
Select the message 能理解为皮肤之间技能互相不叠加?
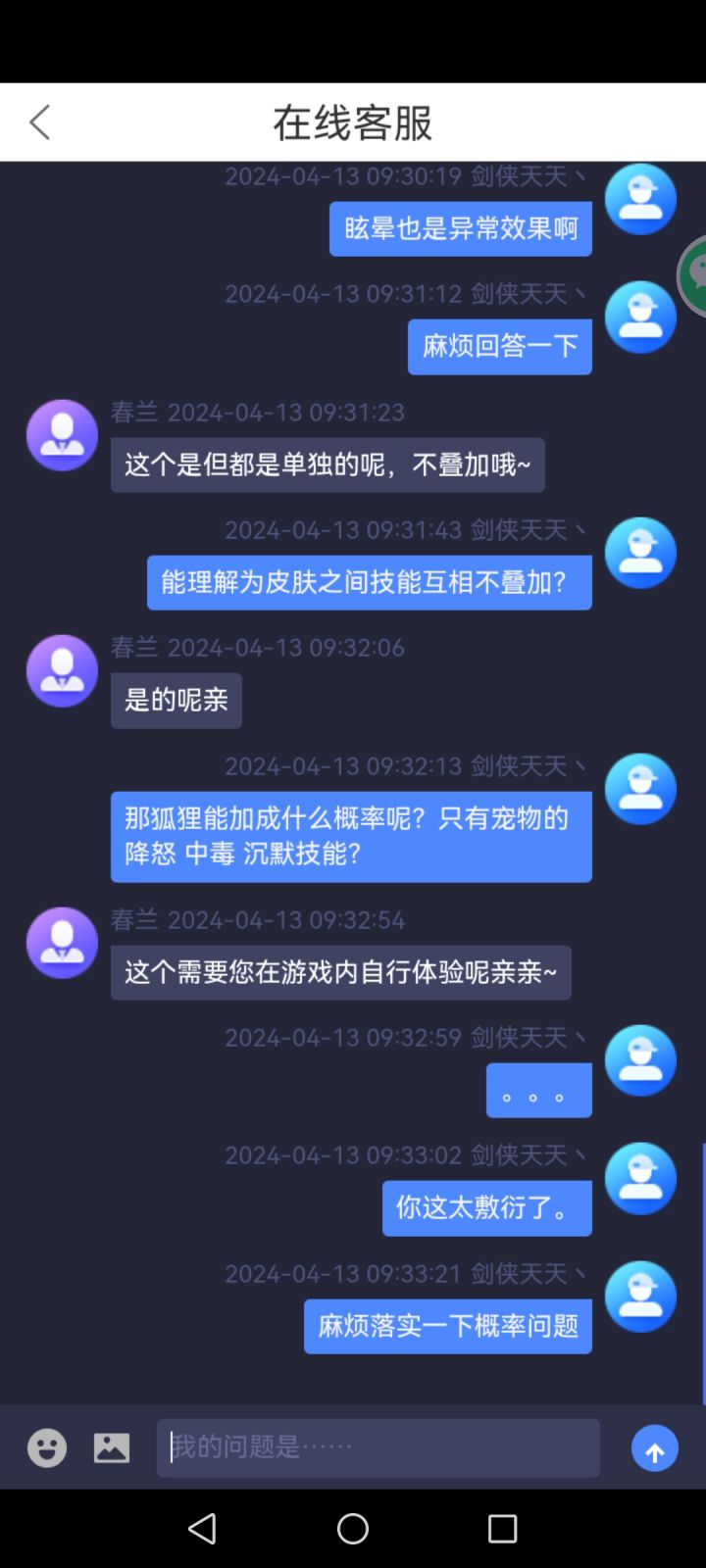click(369, 581)
